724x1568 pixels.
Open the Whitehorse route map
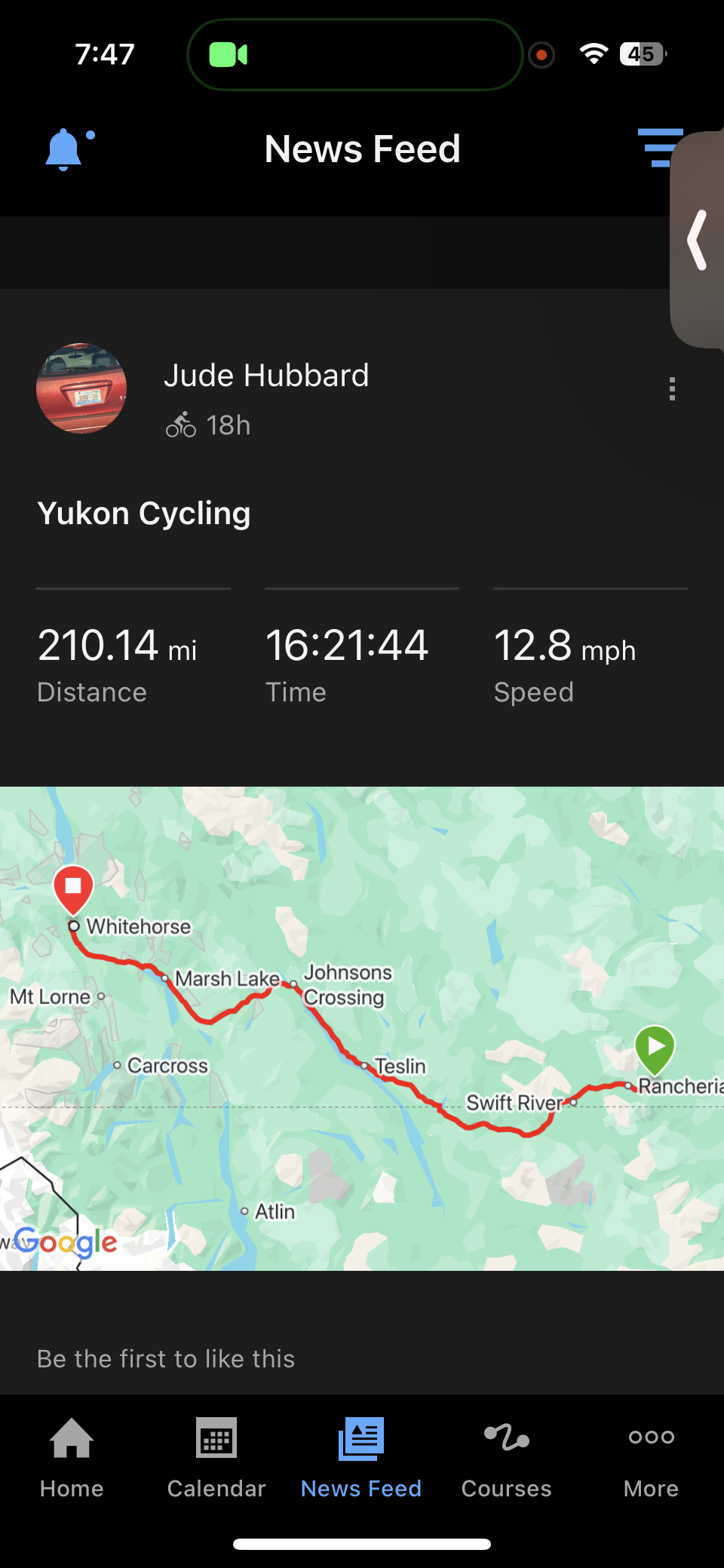point(362,1028)
